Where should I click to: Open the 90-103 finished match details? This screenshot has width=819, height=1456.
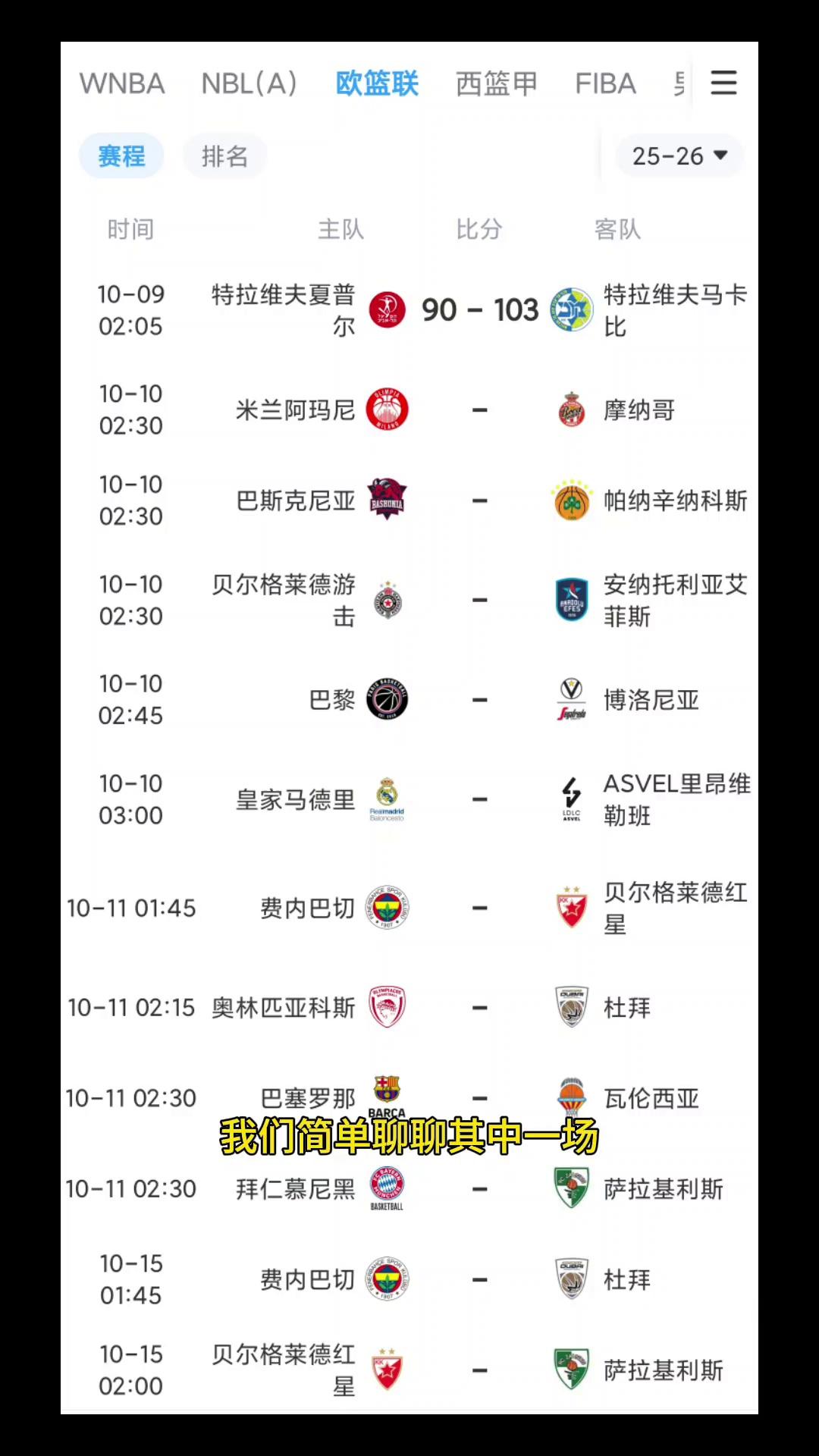pyautogui.click(x=478, y=309)
